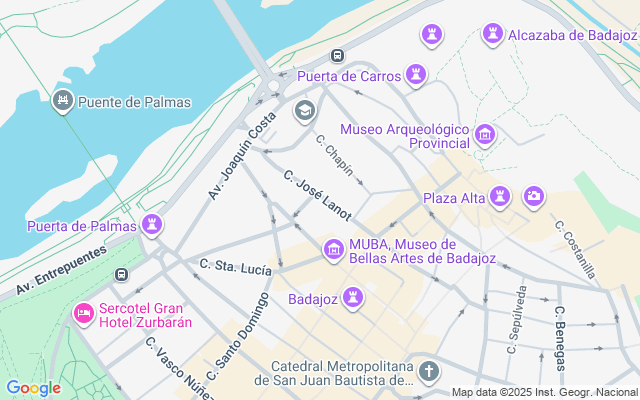The width and height of the screenshot is (640, 400).
Task: Select the Puente de Palmas marker
Action: (x=63, y=100)
